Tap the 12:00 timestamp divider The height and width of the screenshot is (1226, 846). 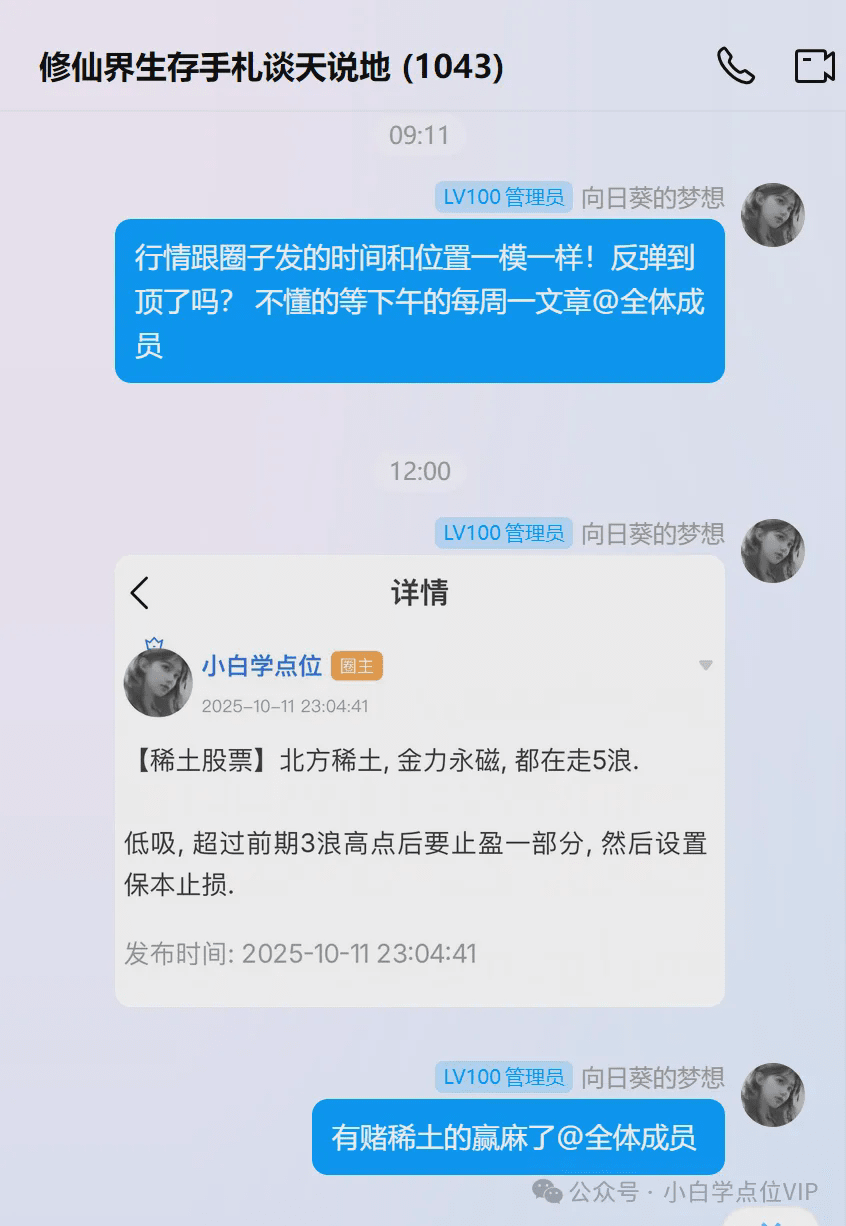(x=422, y=471)
